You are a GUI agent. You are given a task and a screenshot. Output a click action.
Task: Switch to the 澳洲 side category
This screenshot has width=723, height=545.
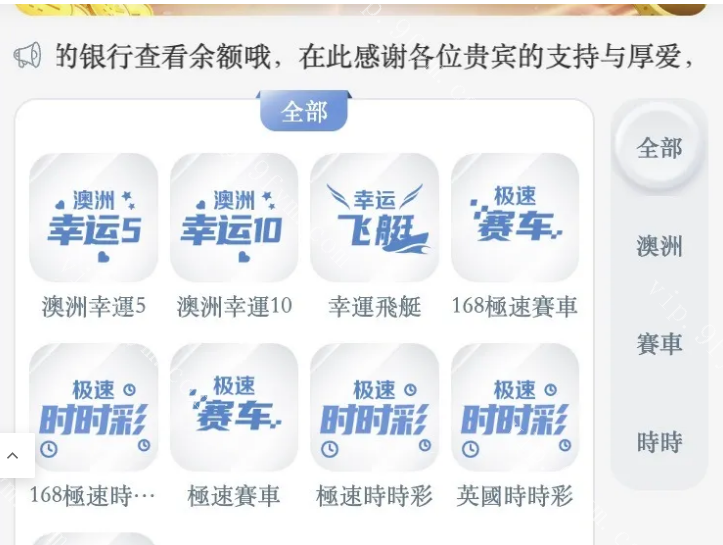pos(659,247)
